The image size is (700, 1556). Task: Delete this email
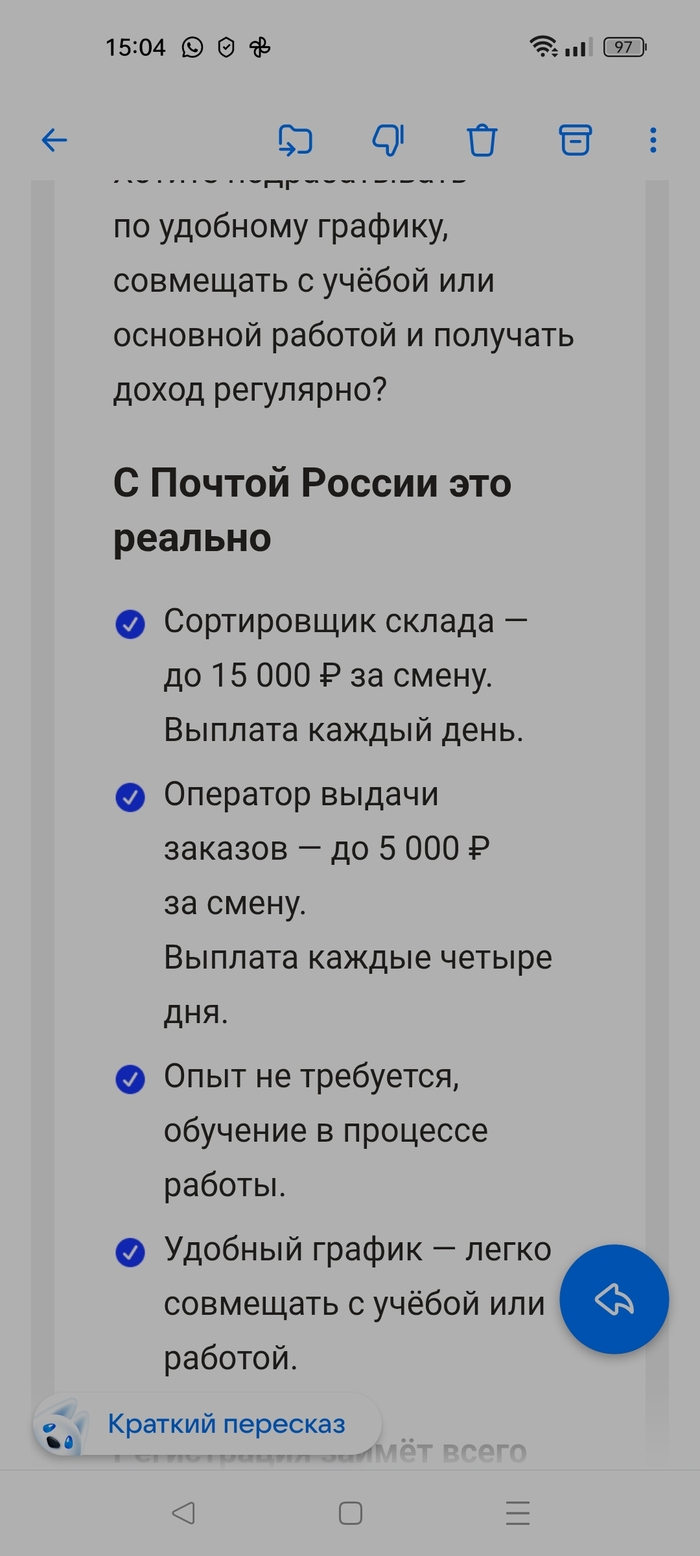(482, 140)
